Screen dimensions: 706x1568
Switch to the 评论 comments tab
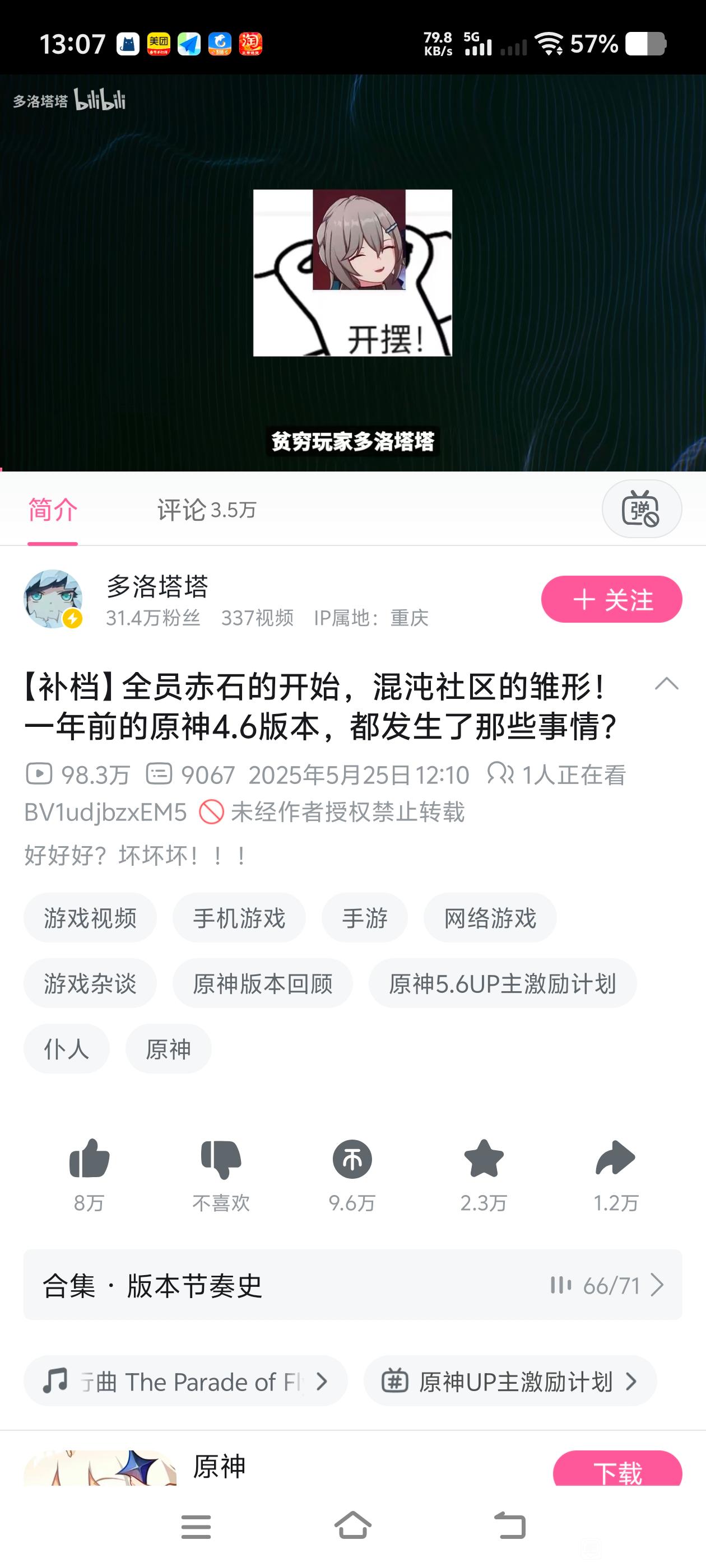(206, 510)
